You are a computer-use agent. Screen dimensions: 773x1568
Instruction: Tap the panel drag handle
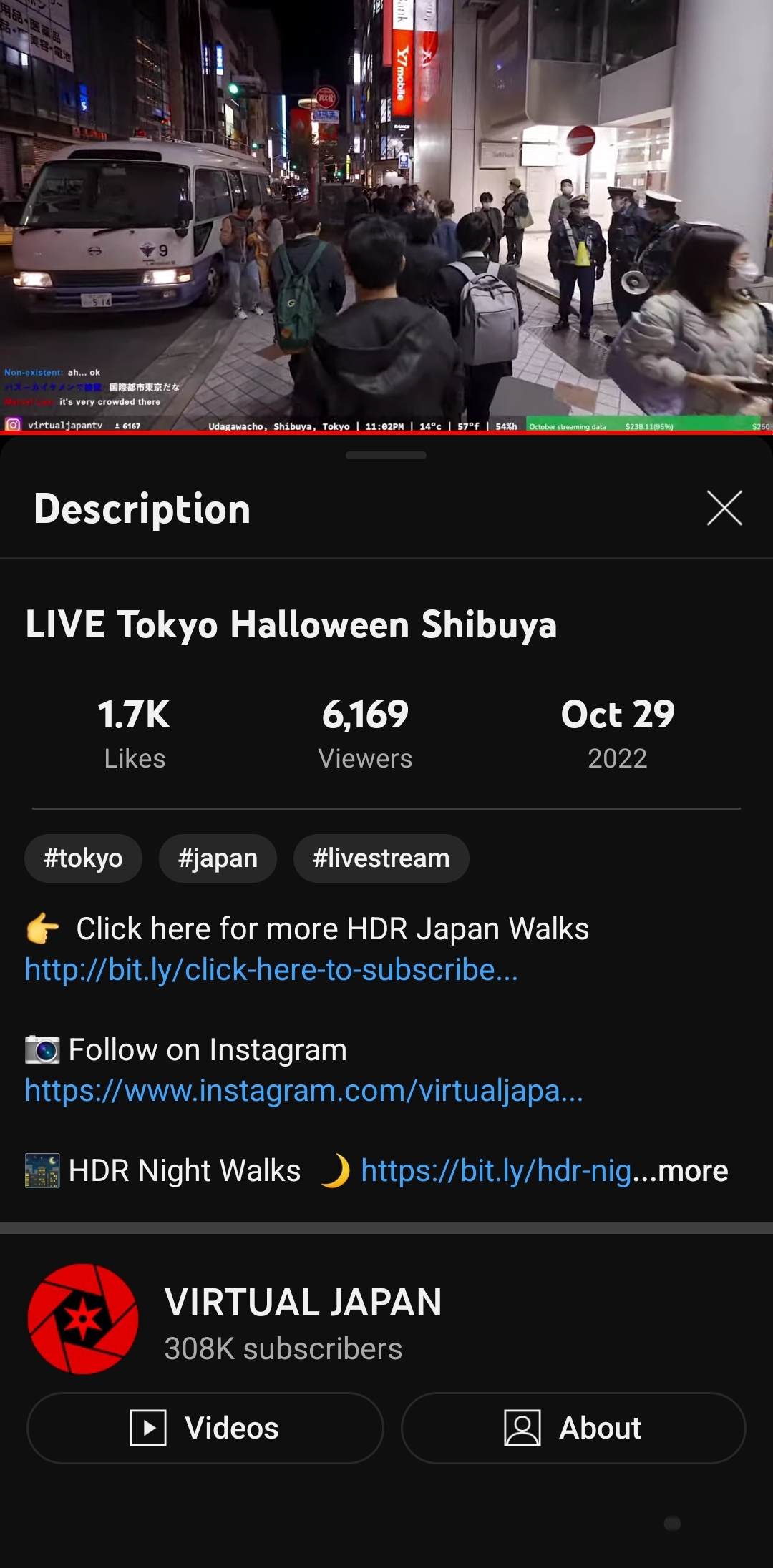click(x=386, y=455)
